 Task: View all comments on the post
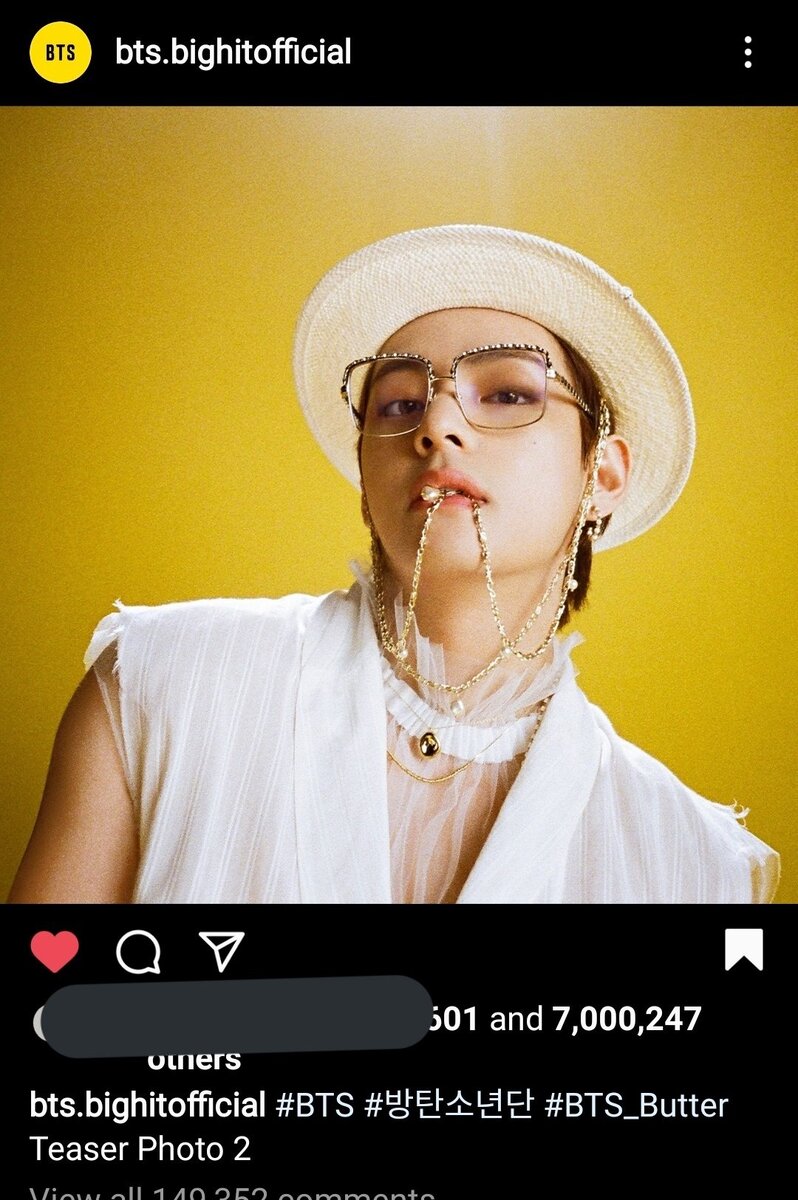click(232, 1190)
